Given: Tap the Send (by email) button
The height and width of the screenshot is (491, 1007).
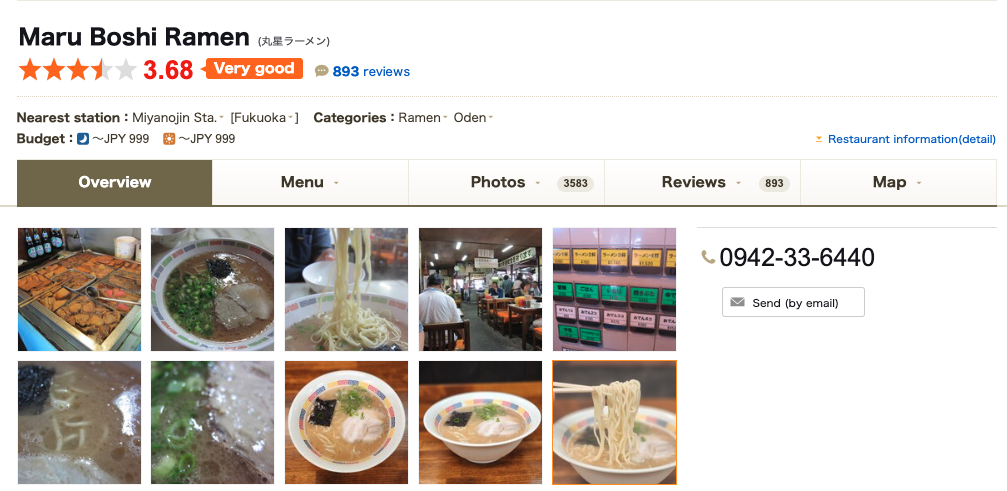Looking at the screenshot, I should pyautogui.click(x=793, y=303).
